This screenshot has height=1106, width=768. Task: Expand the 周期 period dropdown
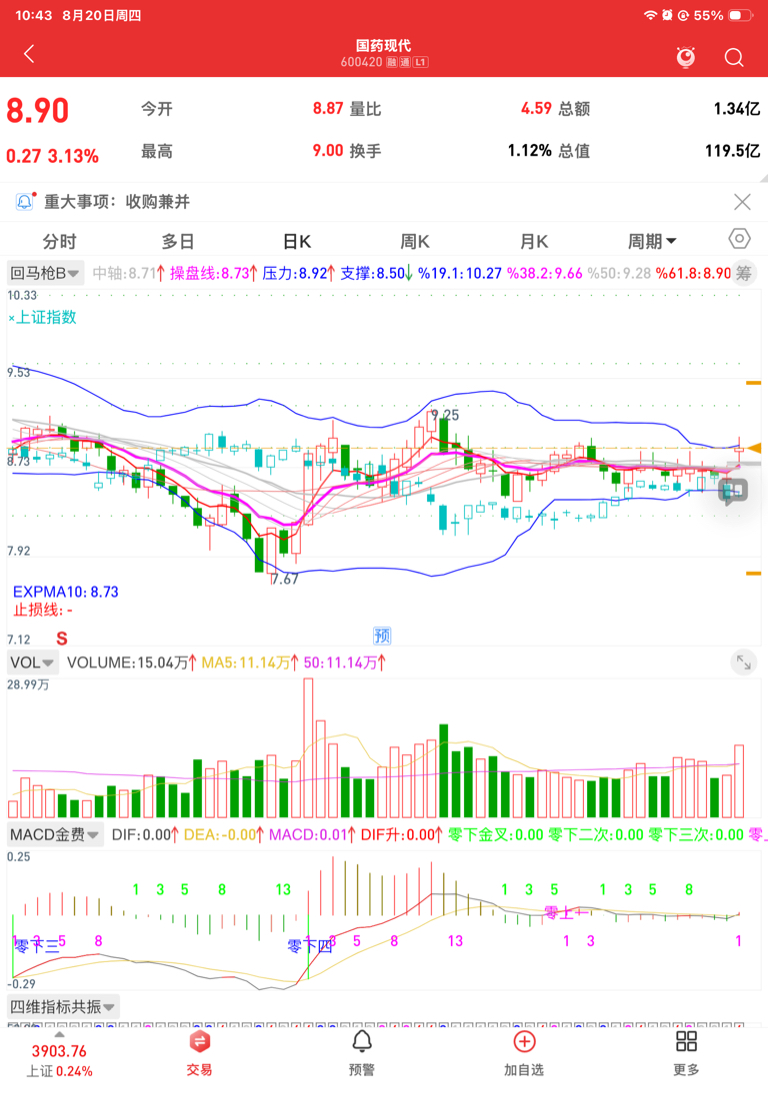pos(652,242)
